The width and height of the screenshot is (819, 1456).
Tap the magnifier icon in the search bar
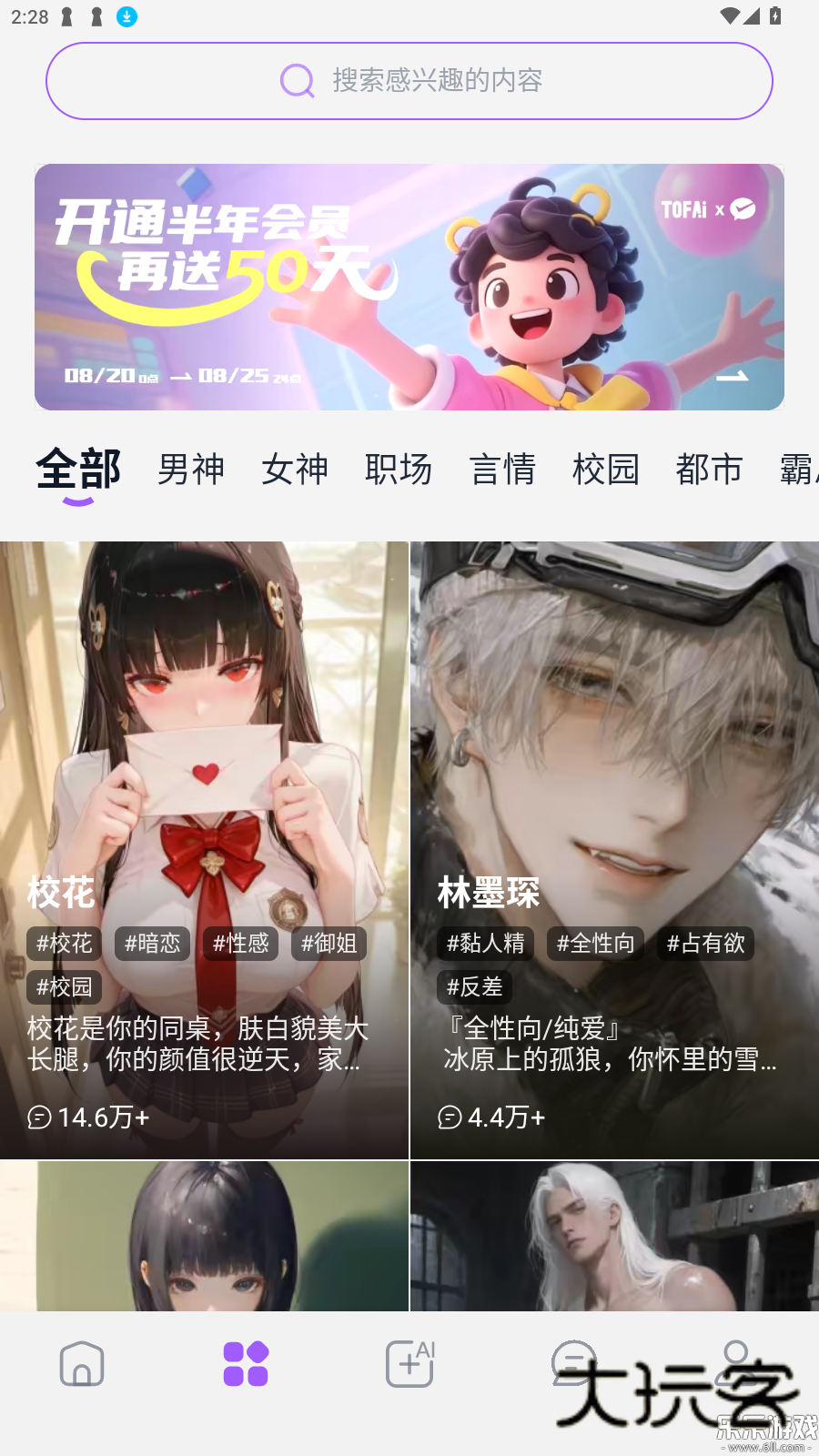click(296, 80)
